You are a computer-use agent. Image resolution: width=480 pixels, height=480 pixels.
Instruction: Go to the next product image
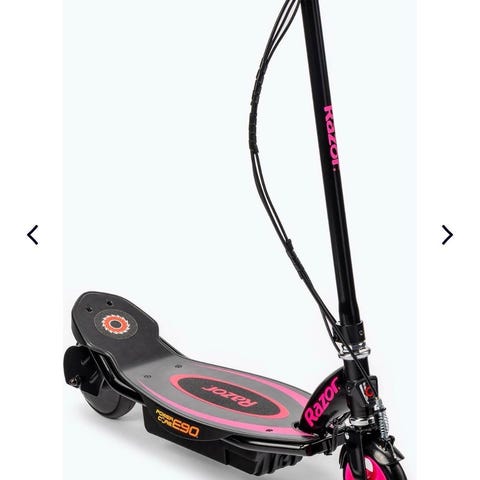point(447,235)
